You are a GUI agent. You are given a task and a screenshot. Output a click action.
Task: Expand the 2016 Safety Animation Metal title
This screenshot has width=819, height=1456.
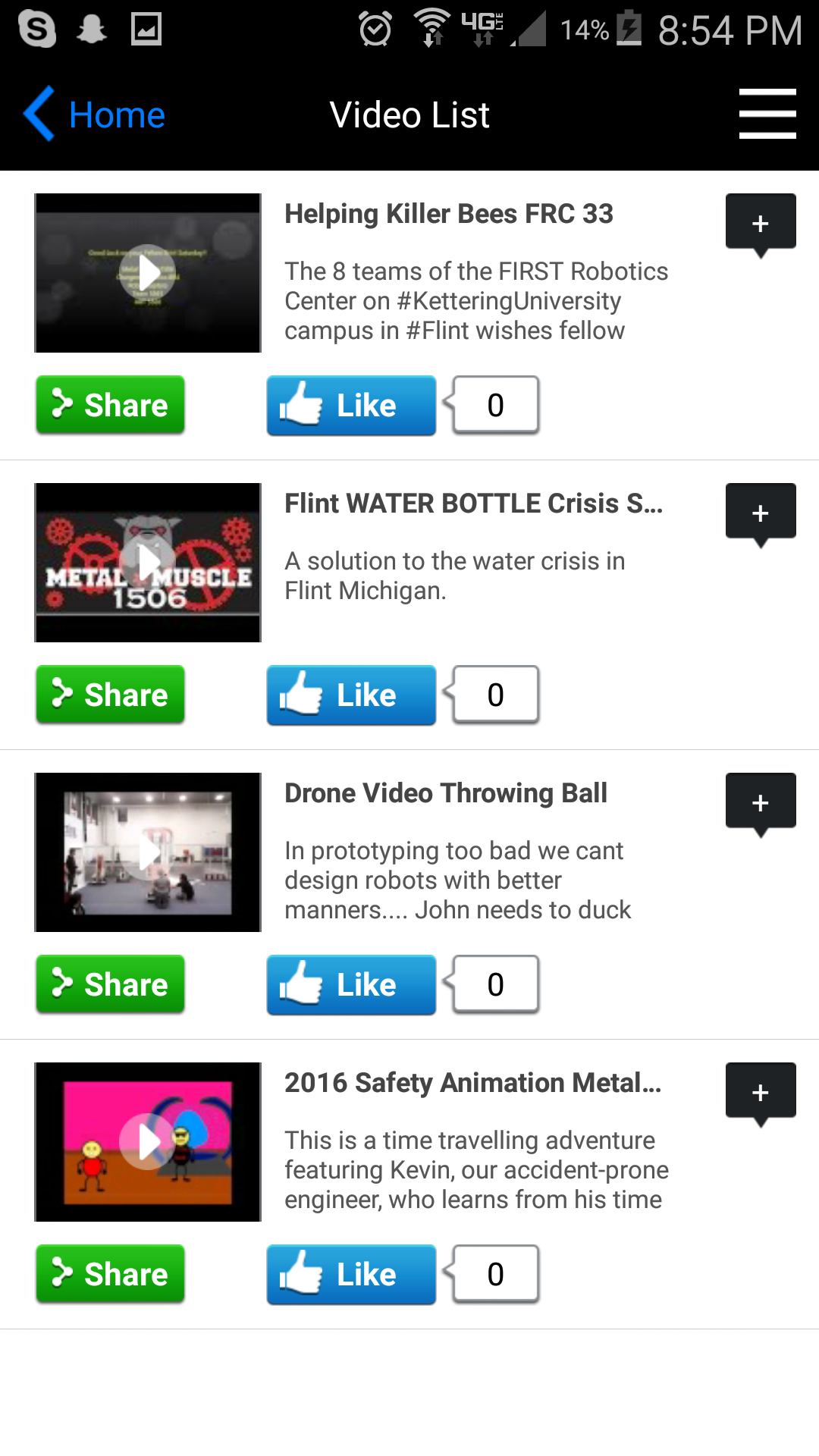[474, 1083]
